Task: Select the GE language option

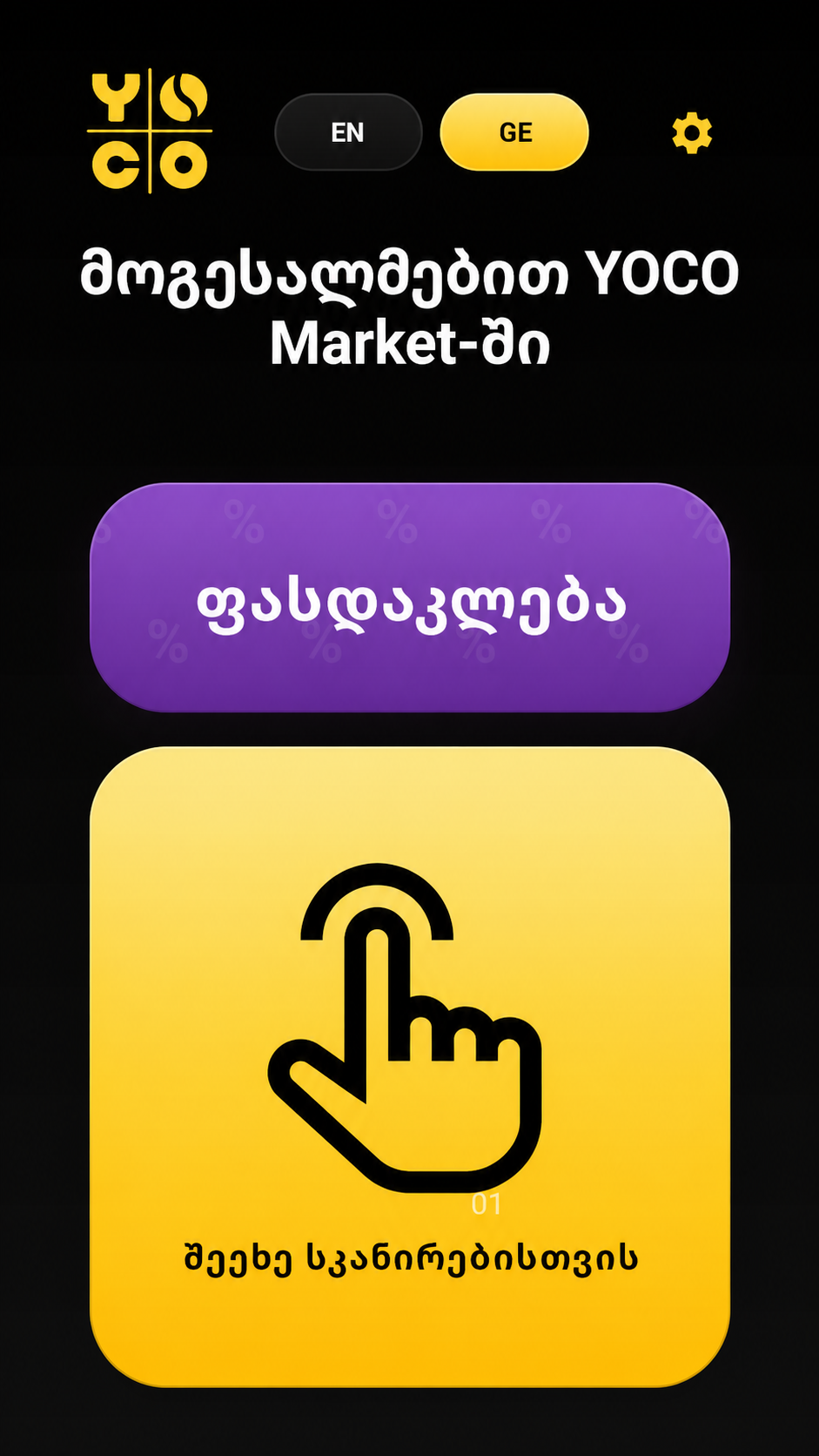Action: (x=514, y=132)
